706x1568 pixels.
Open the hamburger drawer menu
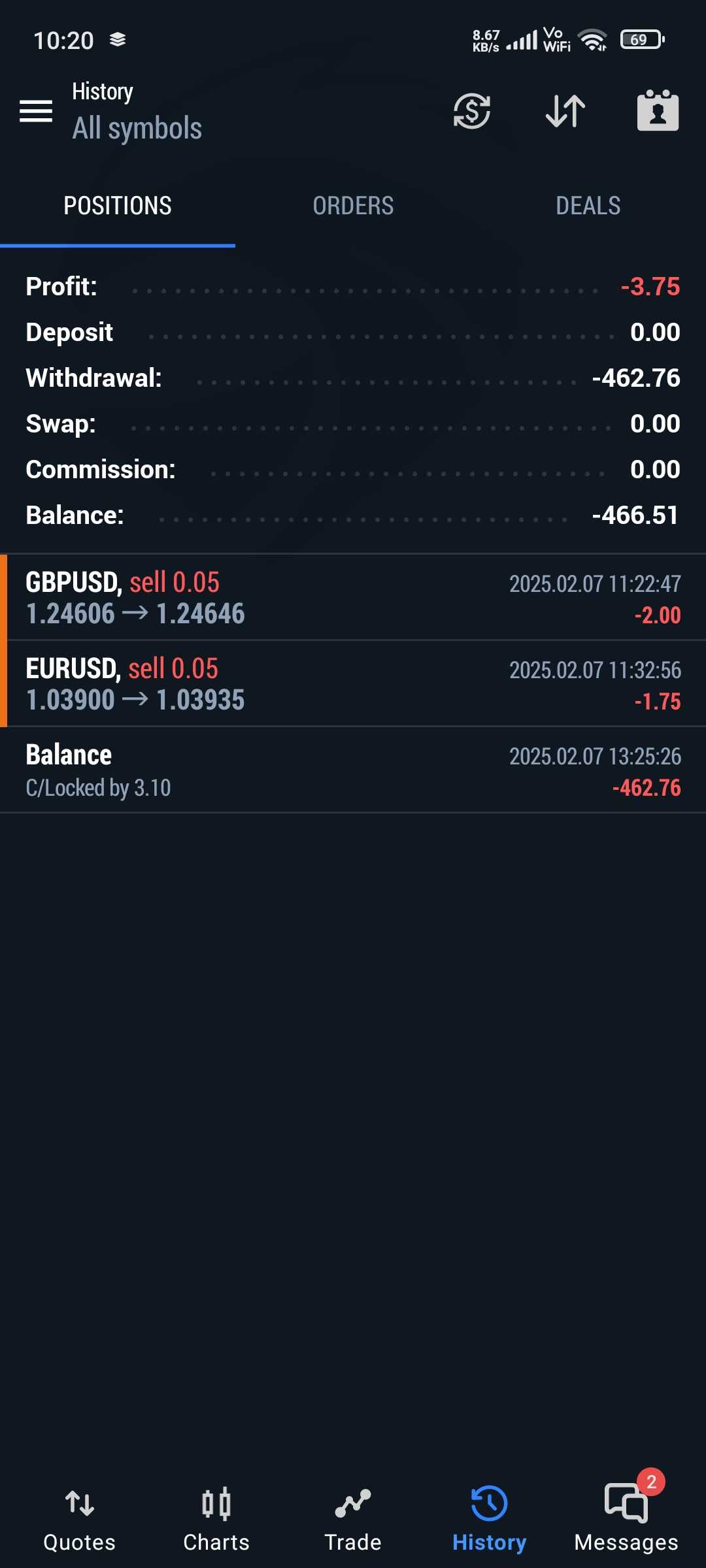pos(36,111)
